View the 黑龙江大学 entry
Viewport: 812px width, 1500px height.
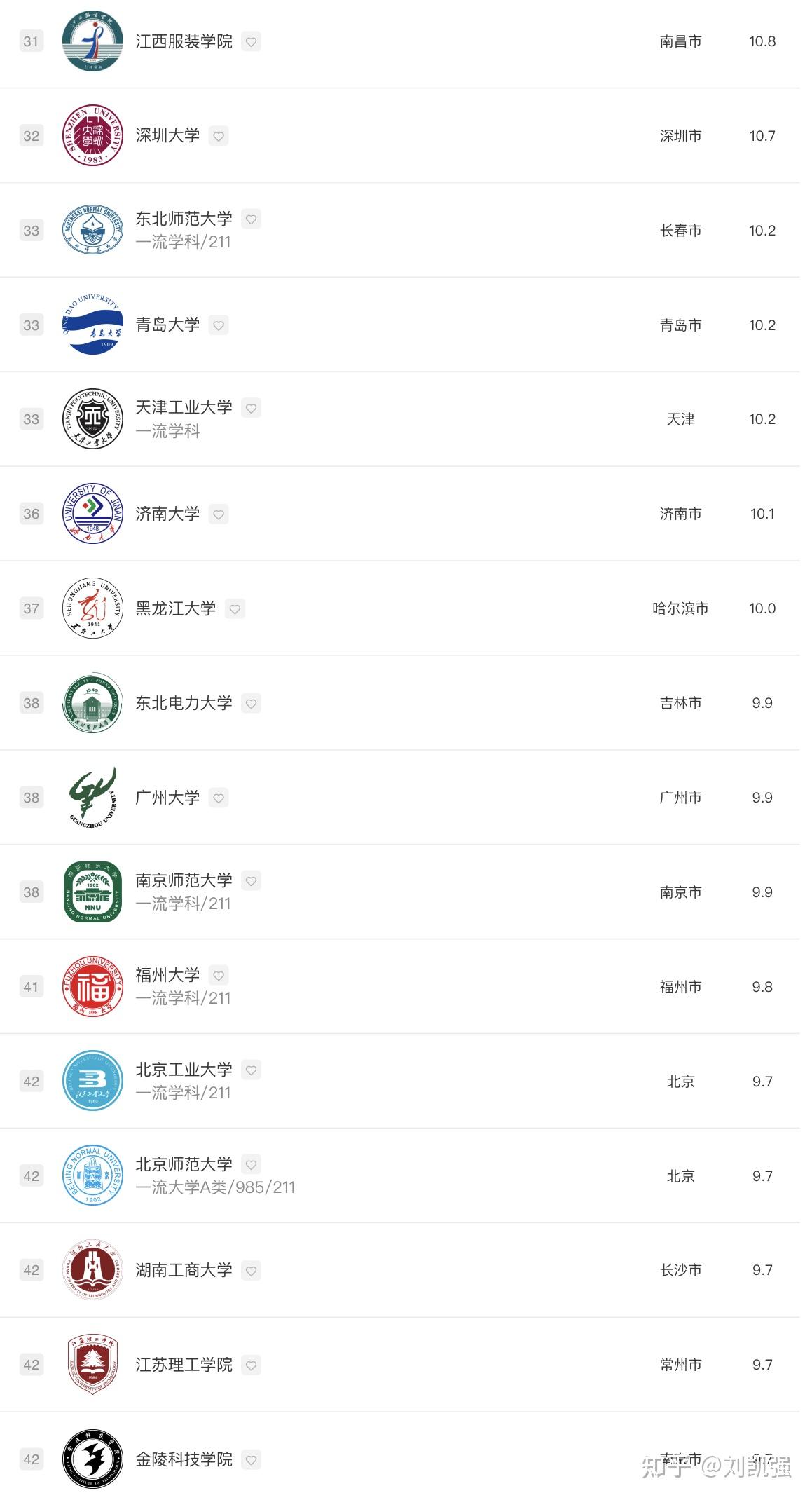point(175,608)
